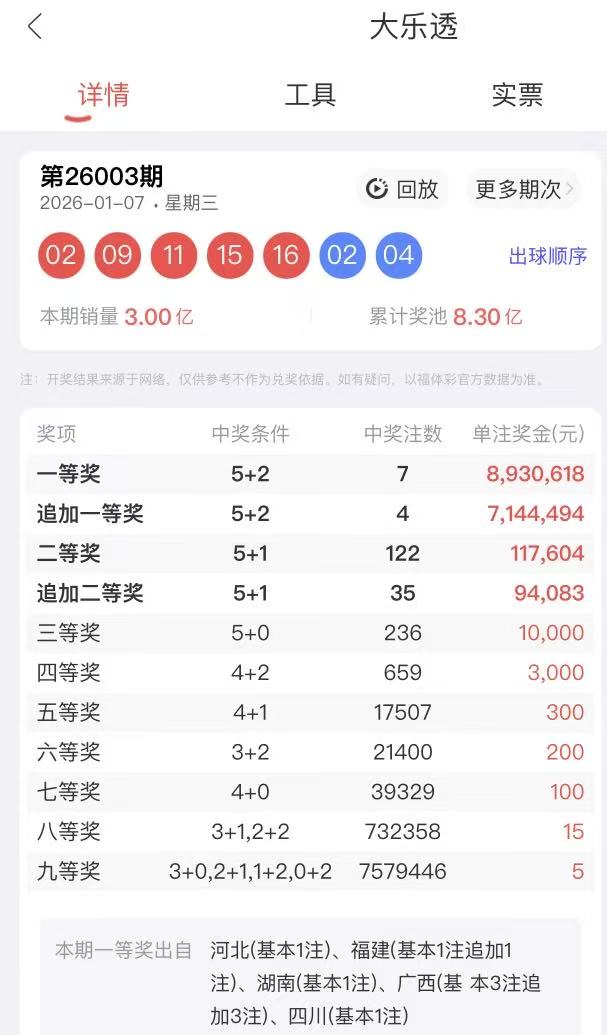607x1035 pixels.
Task: Play the 回放 draw replay
Action: 403,189
